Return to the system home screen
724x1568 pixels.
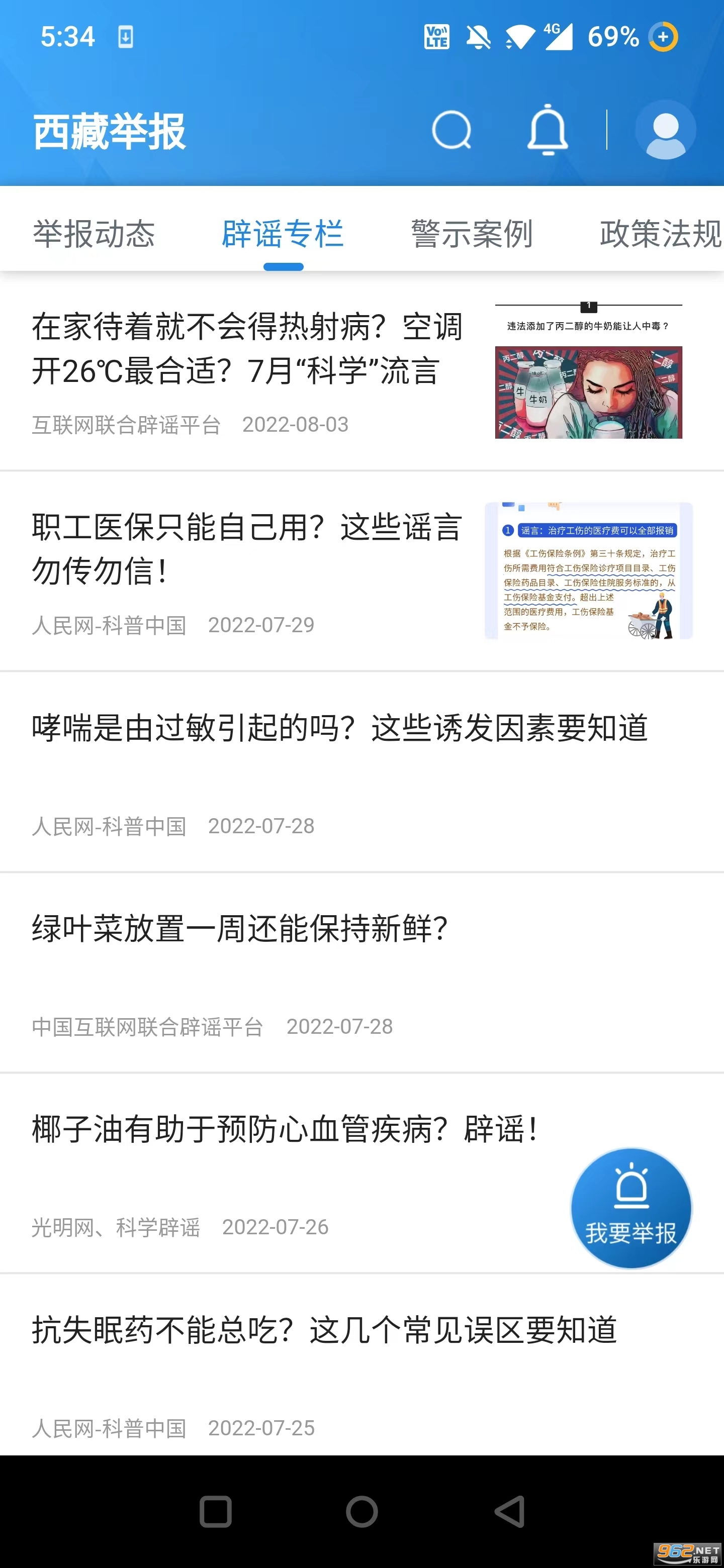pyautogui.click(x=361, y=1511)
